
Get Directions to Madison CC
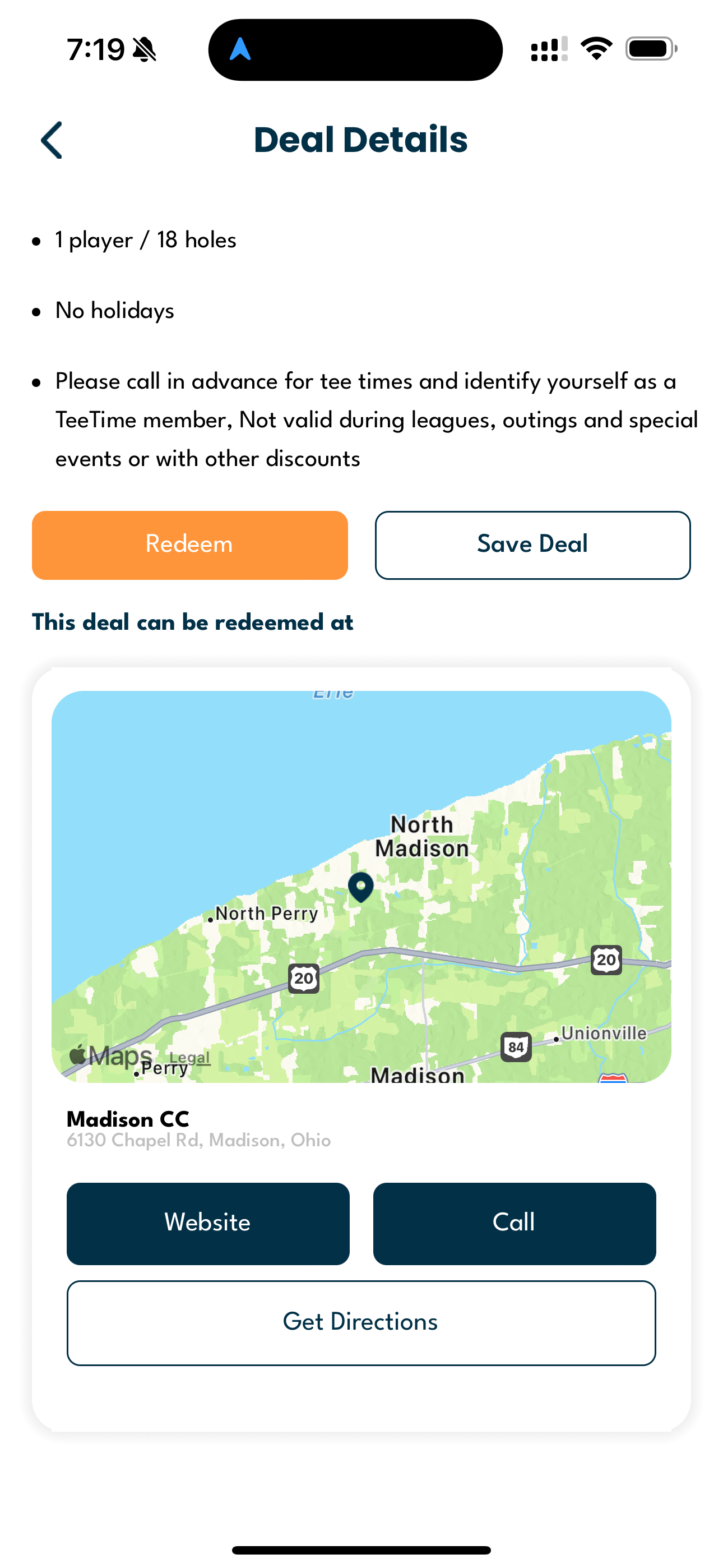click(361, 1323)
